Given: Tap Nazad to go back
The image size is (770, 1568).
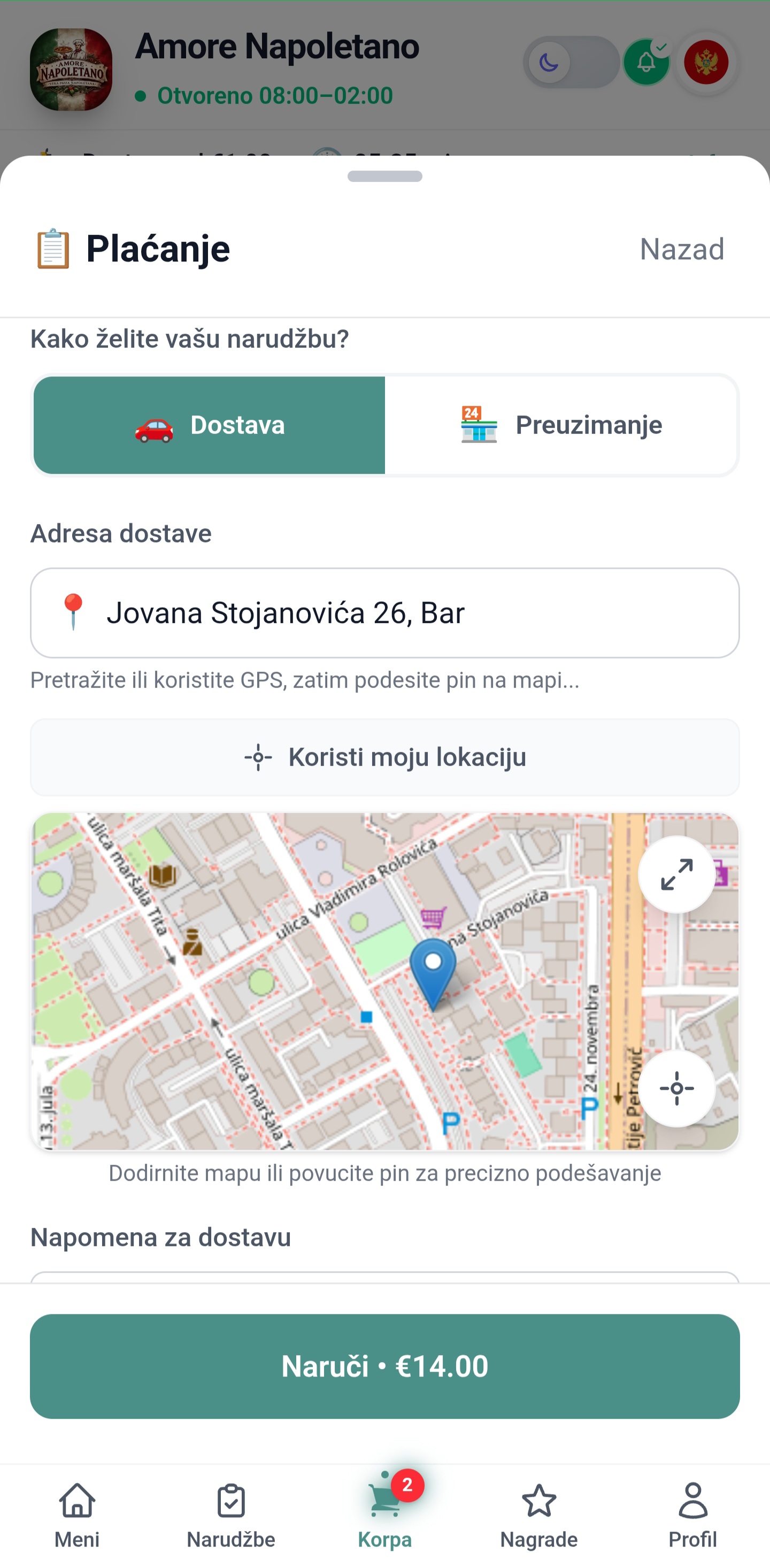Looking at the screenshot, I should pyautogui.click(x=682, y=250).
